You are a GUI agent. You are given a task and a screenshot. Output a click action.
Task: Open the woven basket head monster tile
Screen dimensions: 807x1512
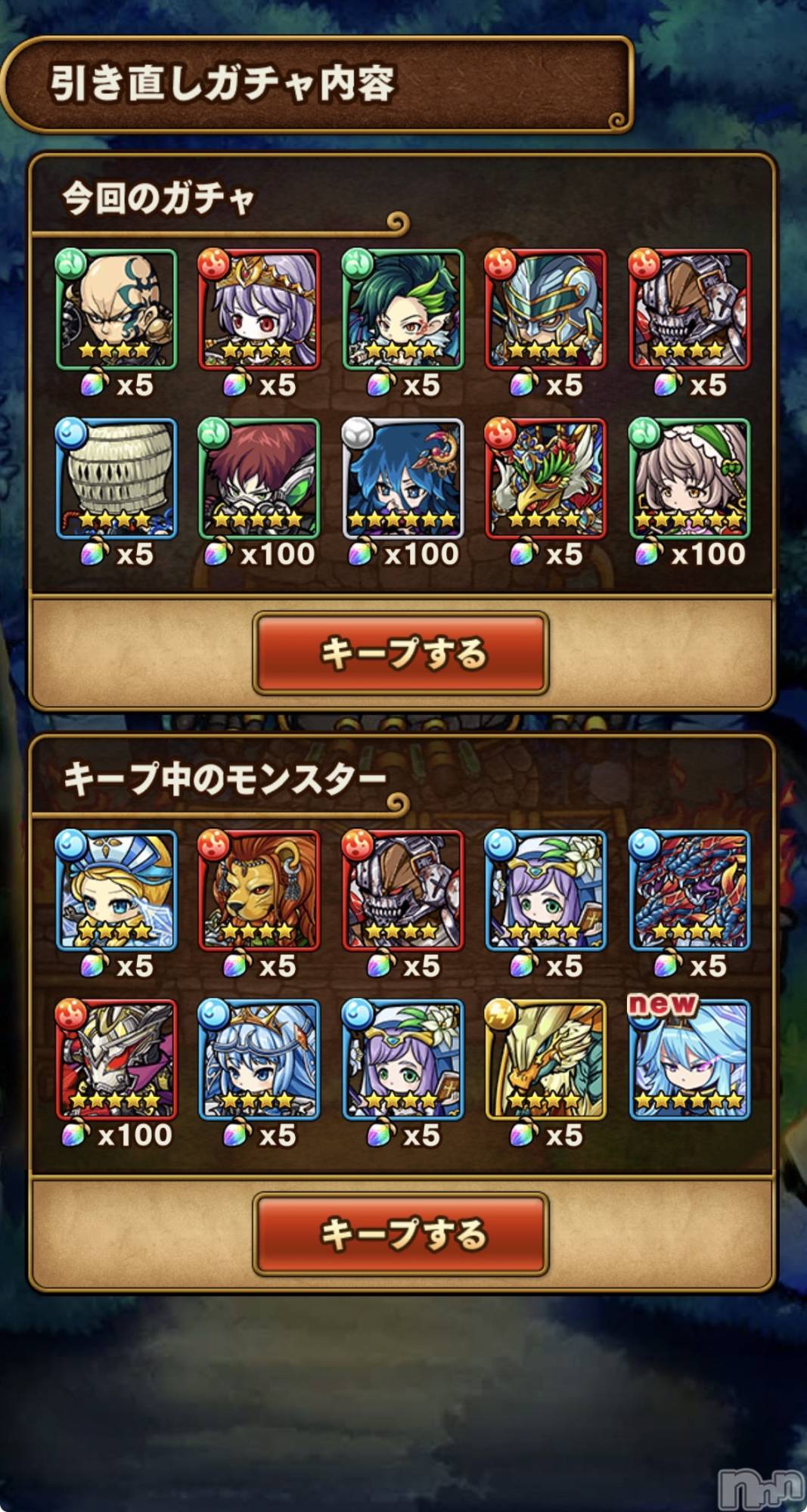pyautogui.click(x=116, y=478)
